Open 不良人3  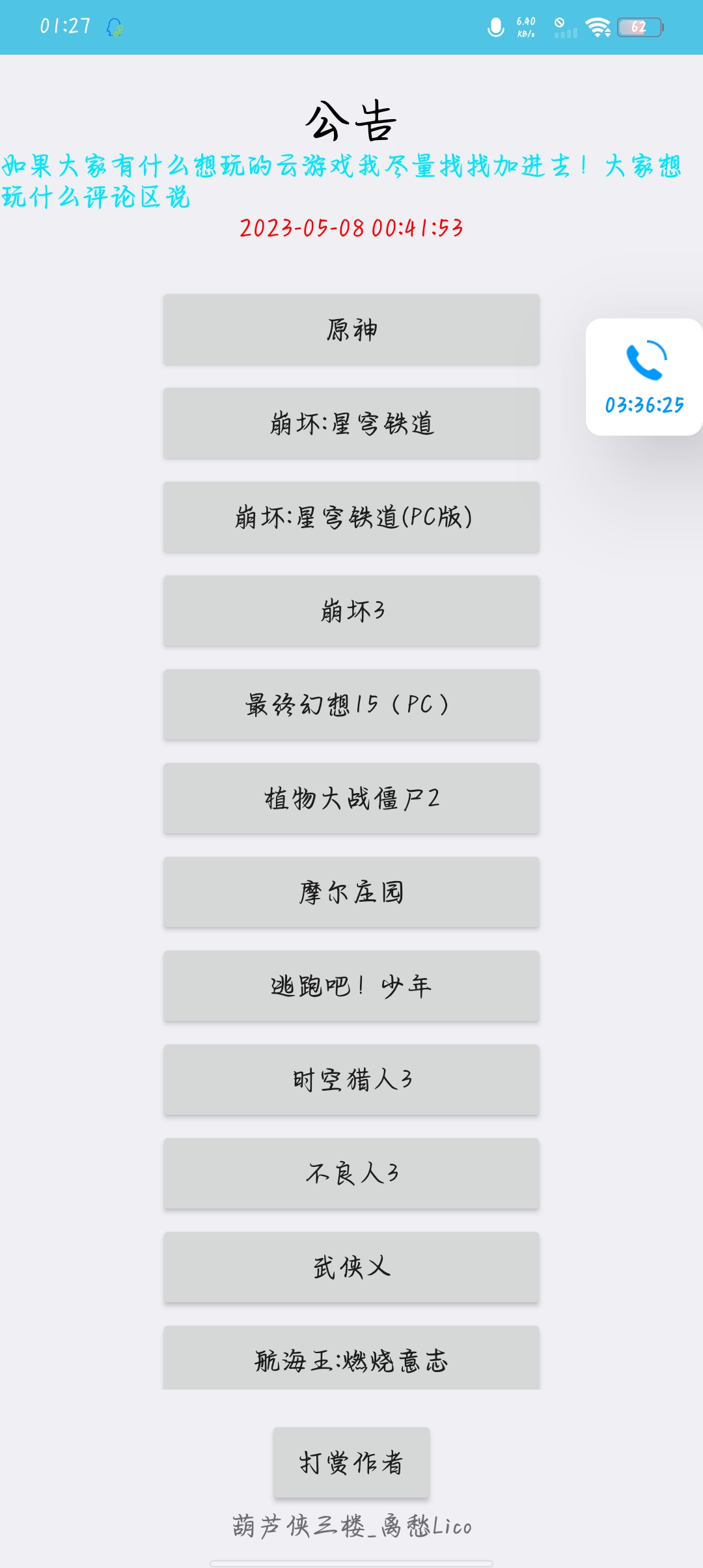351,1173
